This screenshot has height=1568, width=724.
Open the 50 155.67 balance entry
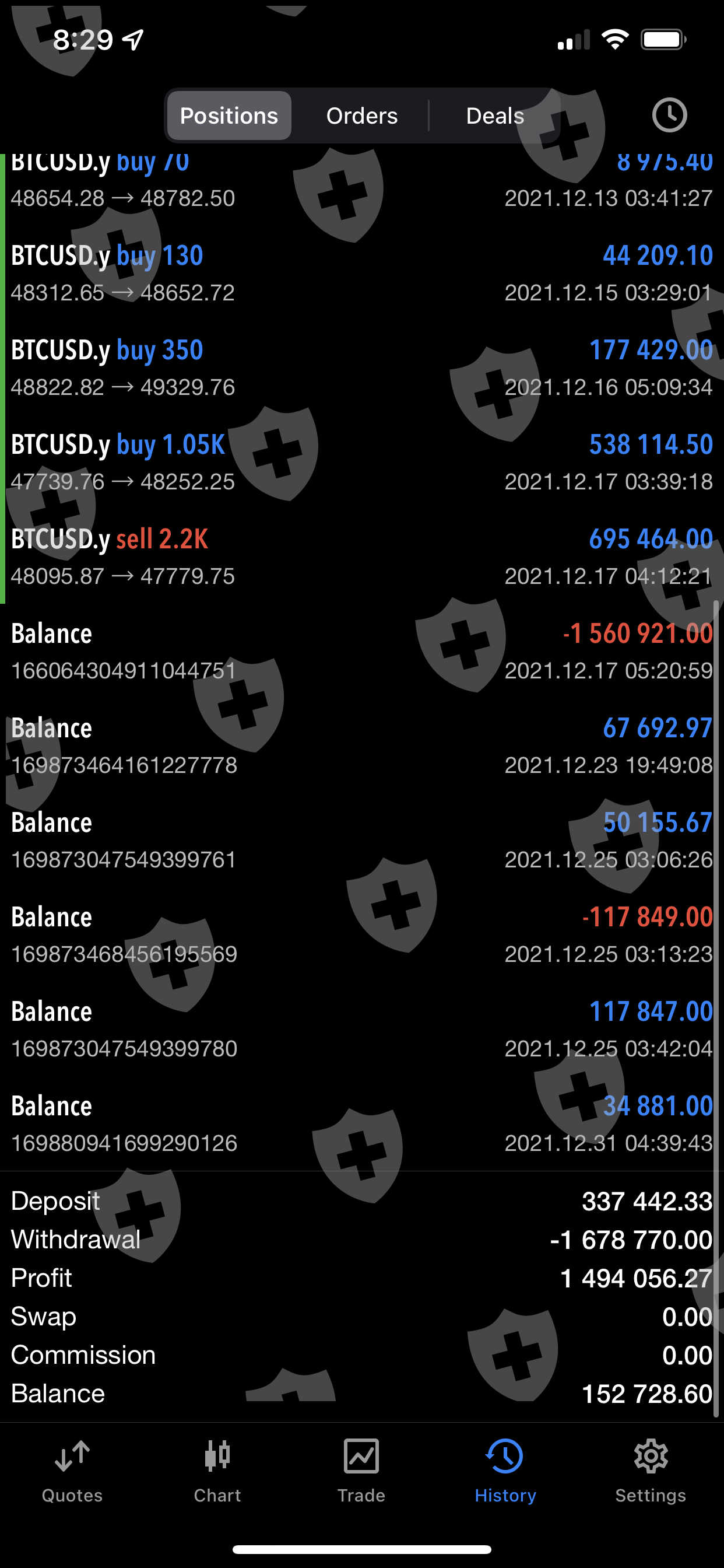(361, 840)
